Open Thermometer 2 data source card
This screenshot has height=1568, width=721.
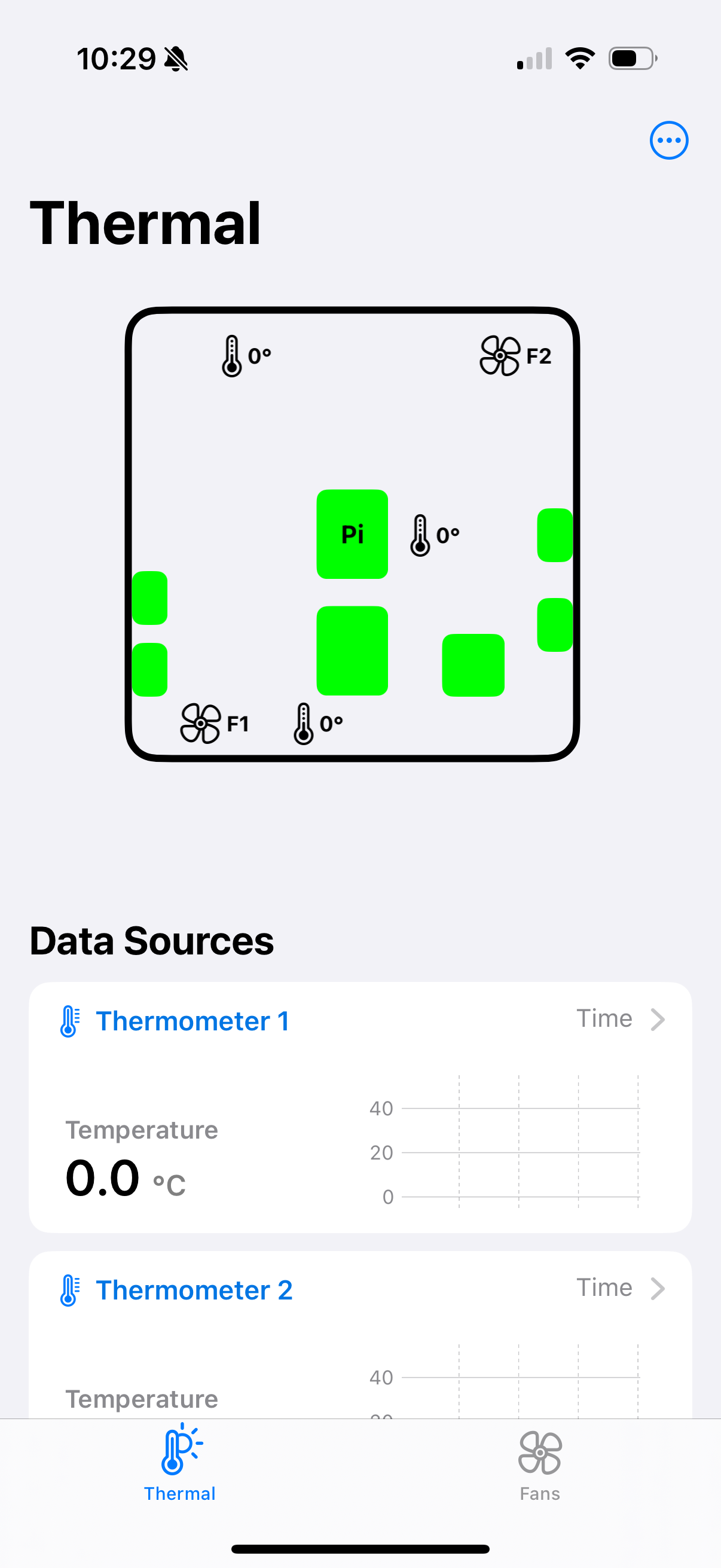[360, 1334]
